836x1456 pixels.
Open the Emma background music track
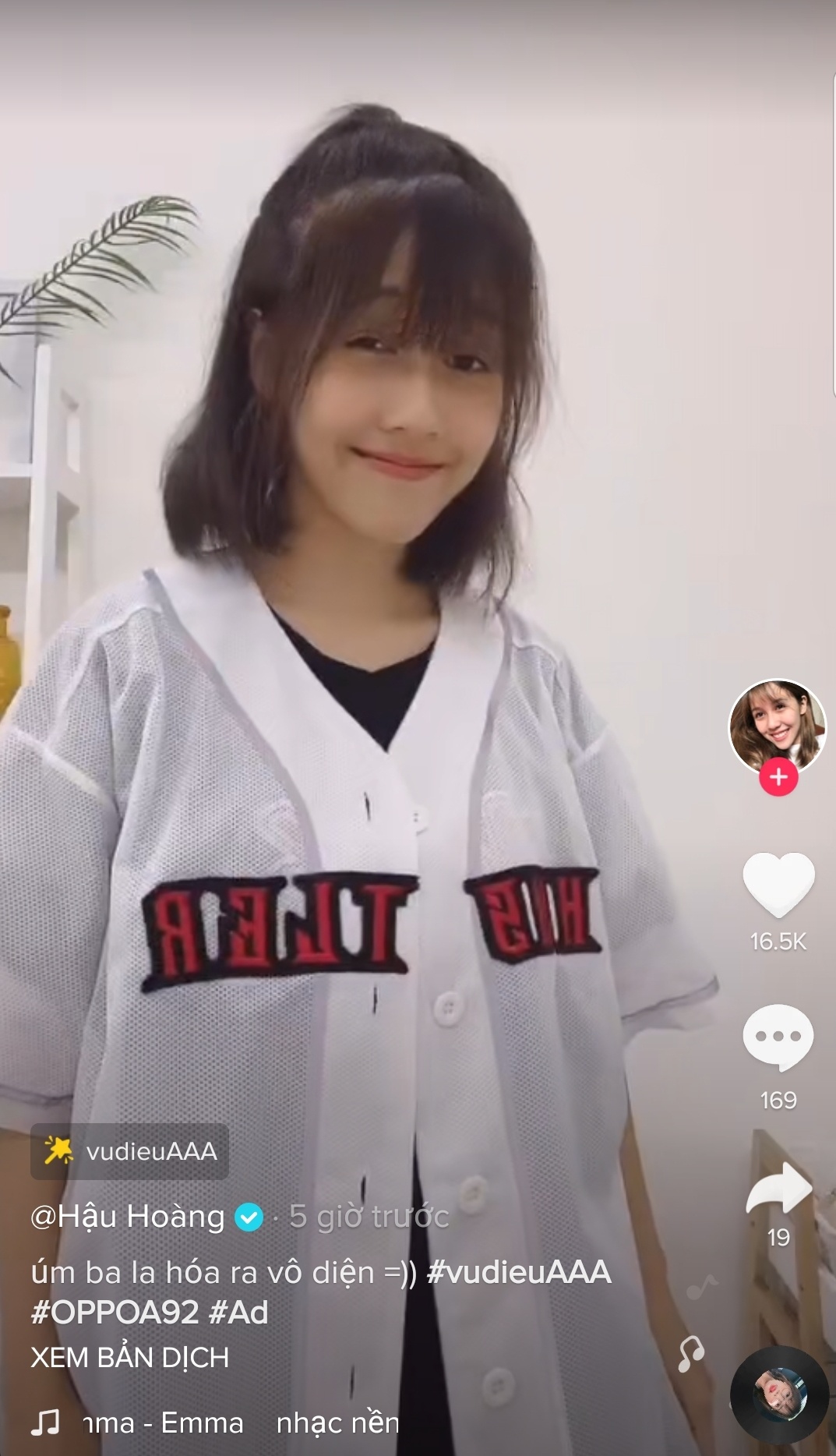[x=214, y=1423]
